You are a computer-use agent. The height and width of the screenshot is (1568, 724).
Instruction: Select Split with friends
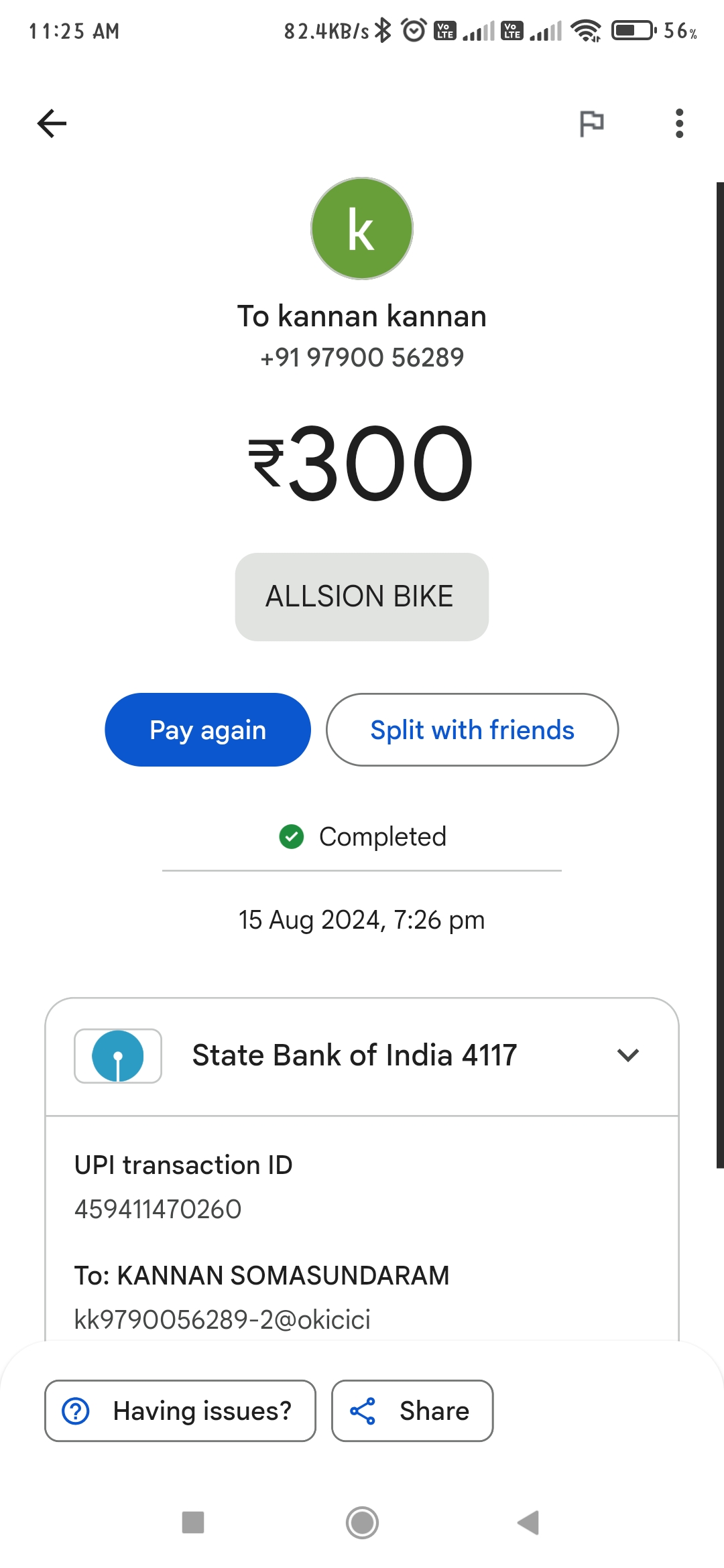pos(472,730)
